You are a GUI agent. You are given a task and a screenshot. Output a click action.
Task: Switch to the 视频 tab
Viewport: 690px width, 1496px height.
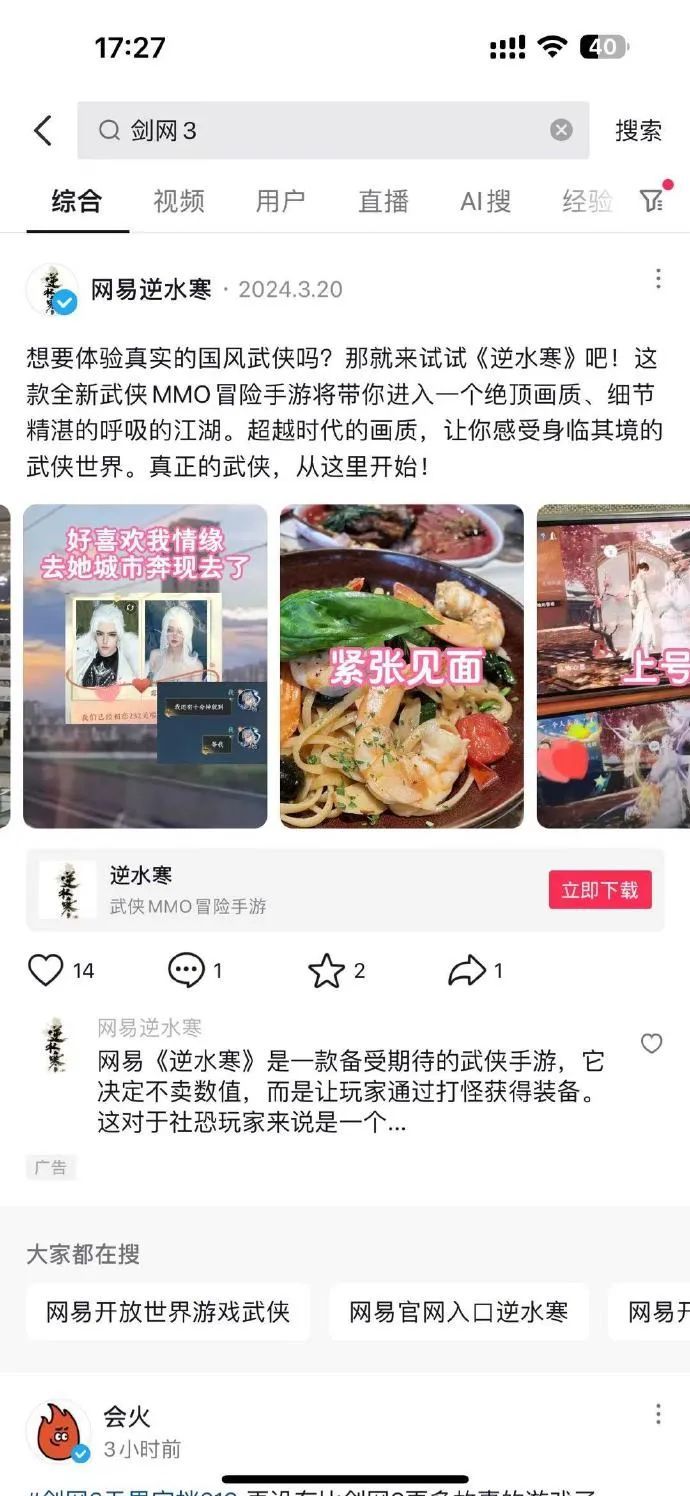(x=178, y=201)
